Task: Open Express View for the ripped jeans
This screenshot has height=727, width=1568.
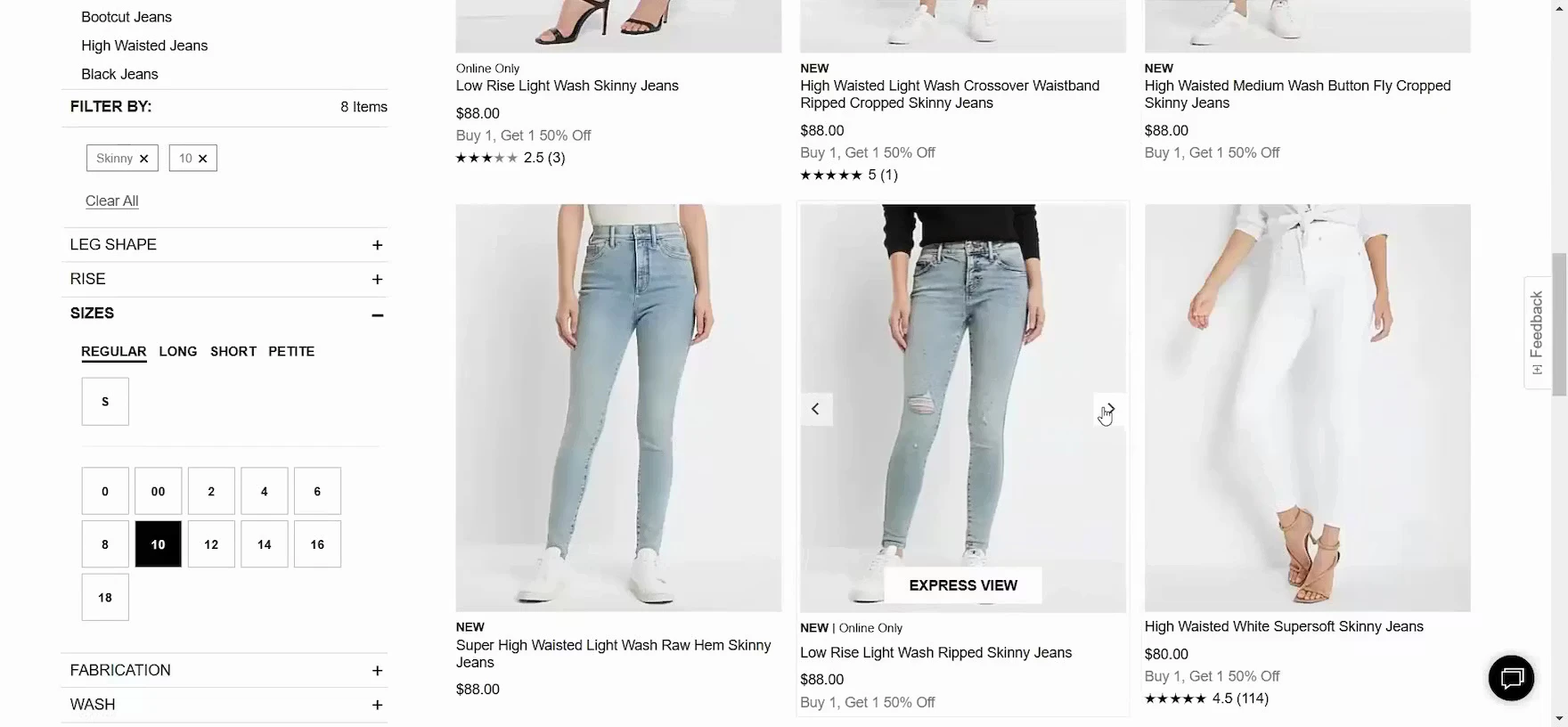Action: (x=962, y=585)
